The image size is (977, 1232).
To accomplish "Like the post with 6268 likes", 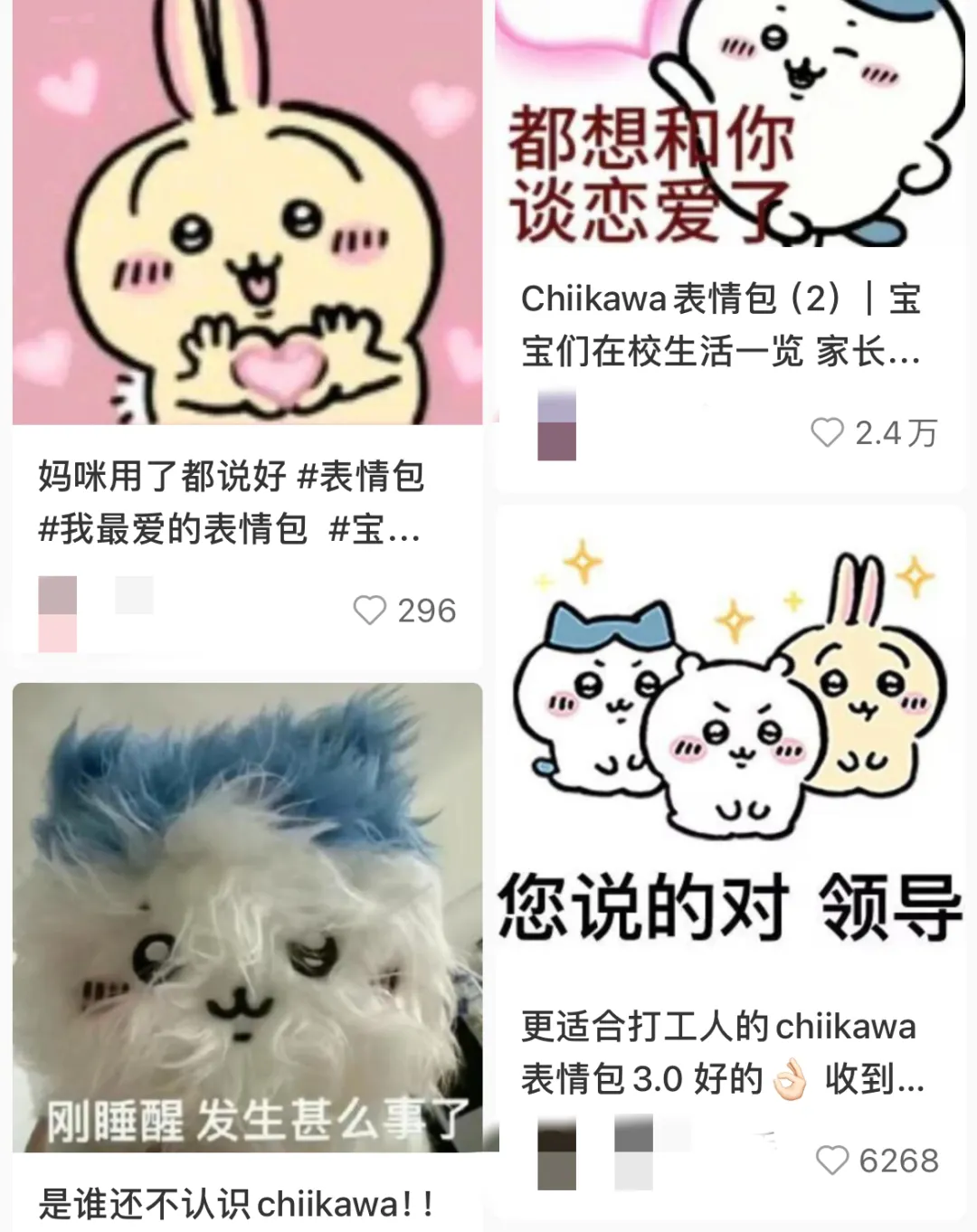I will click(x=832, y=1160).
